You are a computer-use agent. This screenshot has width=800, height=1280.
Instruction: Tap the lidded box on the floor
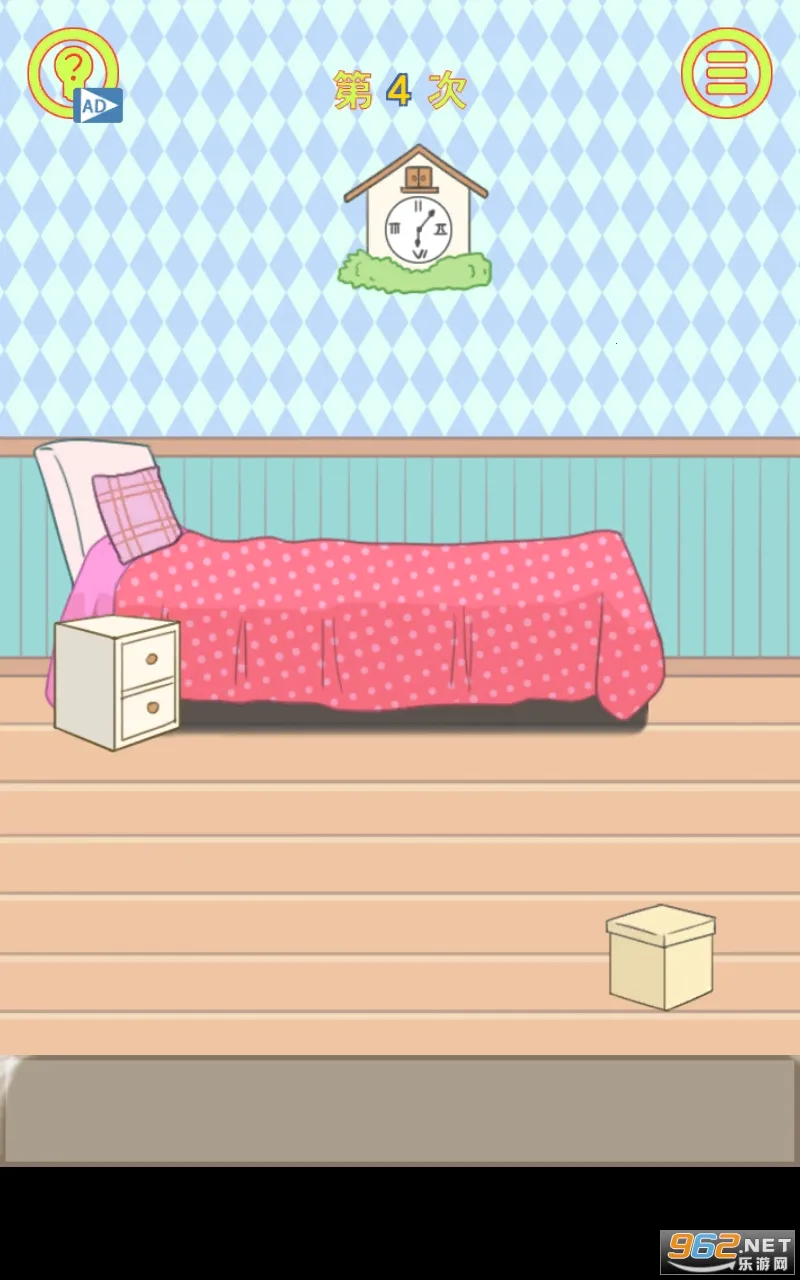point(660,956)
